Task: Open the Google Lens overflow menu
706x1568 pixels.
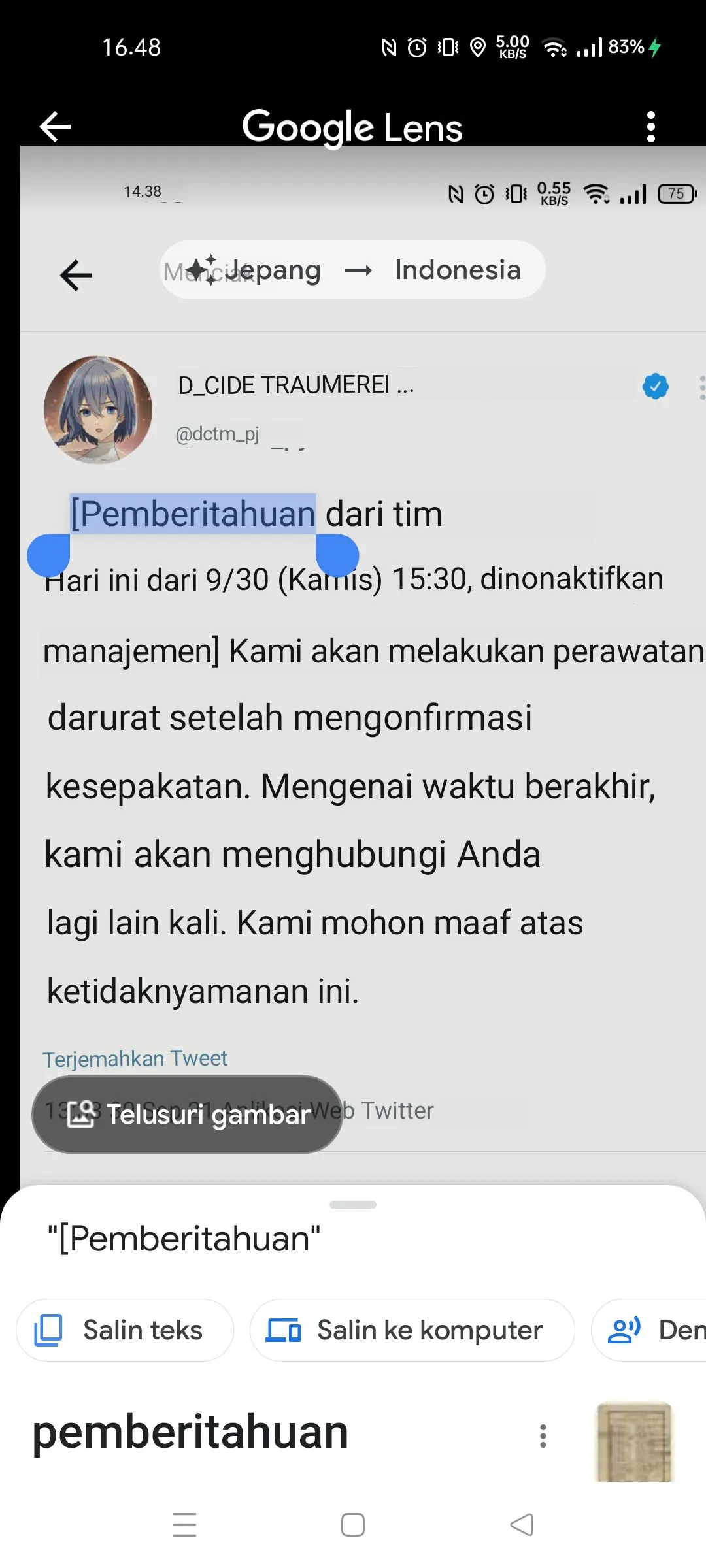Action: tap(650, 127)
